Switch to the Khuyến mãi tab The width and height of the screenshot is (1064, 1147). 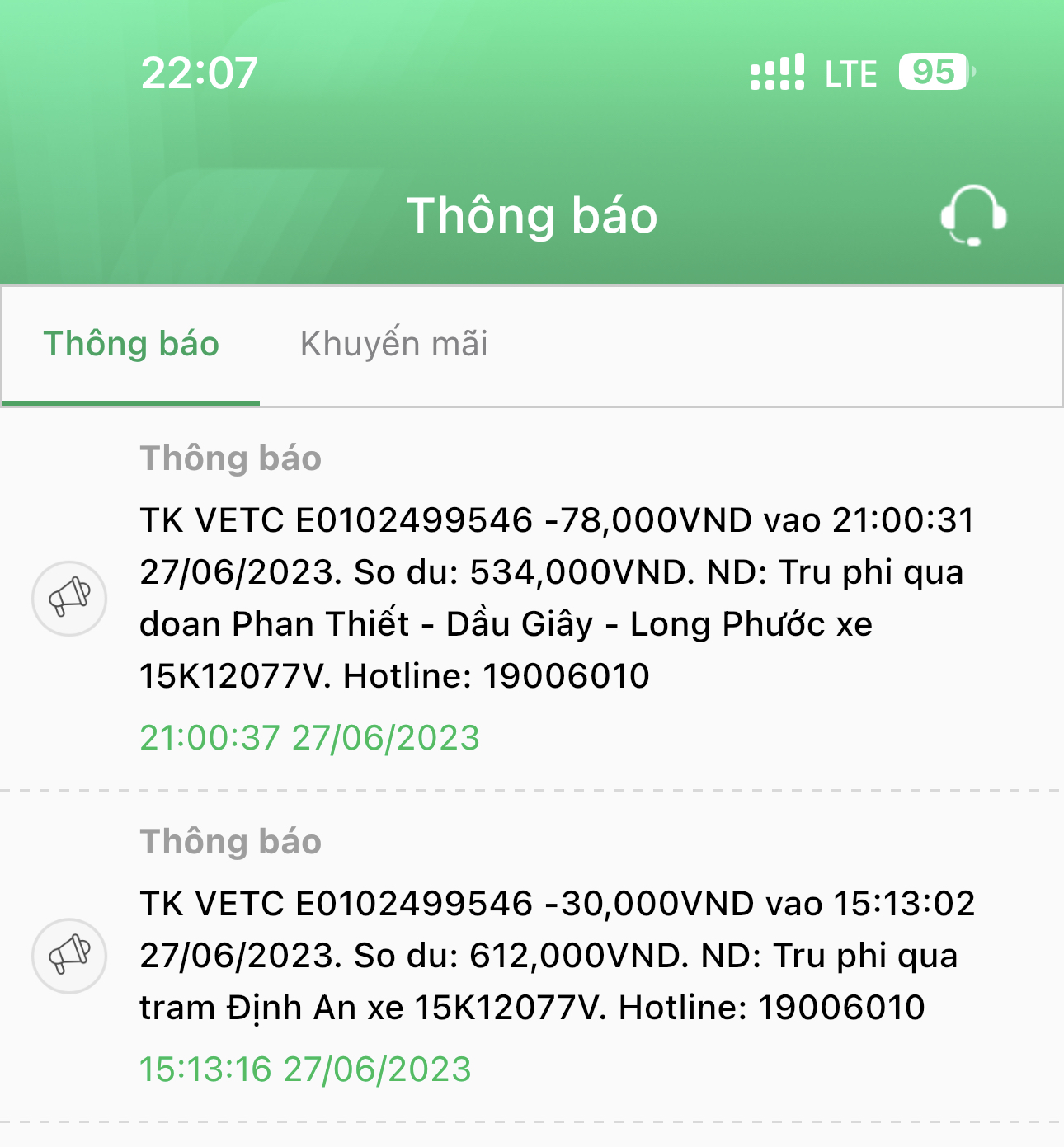click(393, 344)
